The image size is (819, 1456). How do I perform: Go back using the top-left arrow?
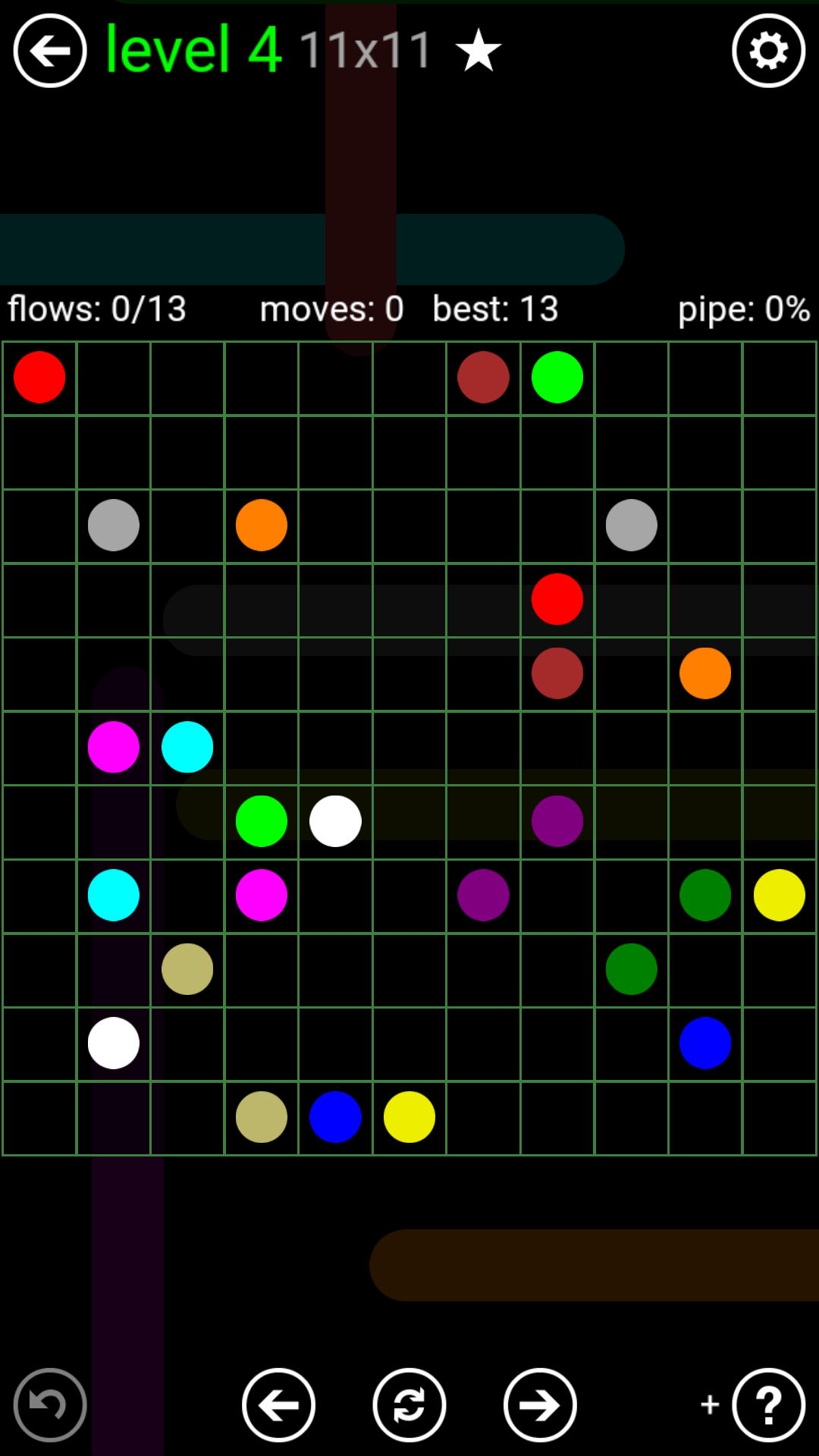(50, 51)
